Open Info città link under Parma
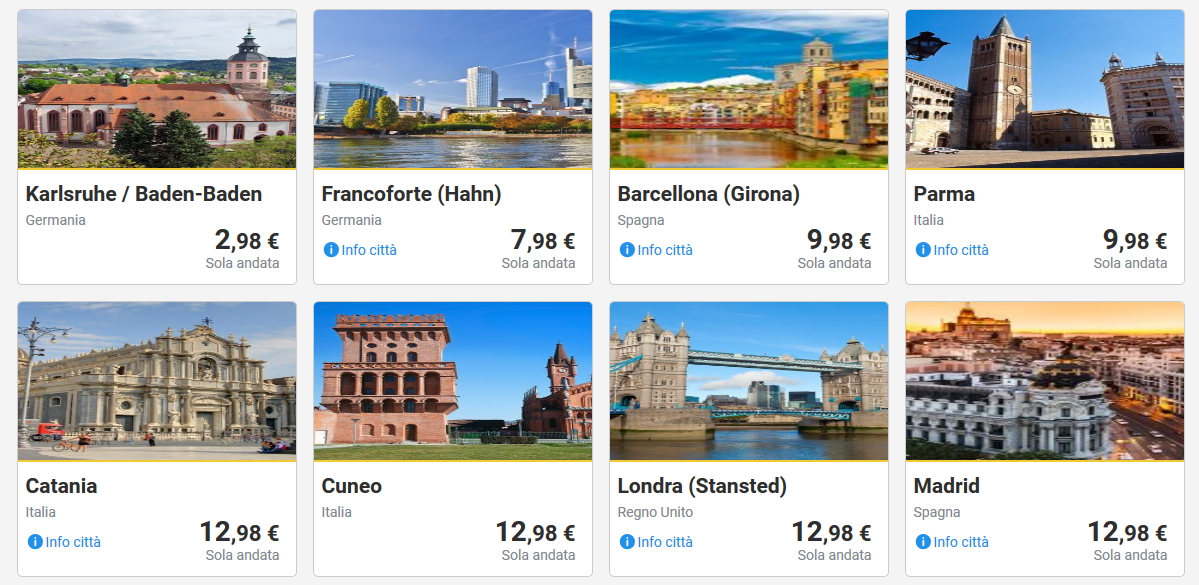This screenshot has height=585, width=1199. click(x=953, y=250)
